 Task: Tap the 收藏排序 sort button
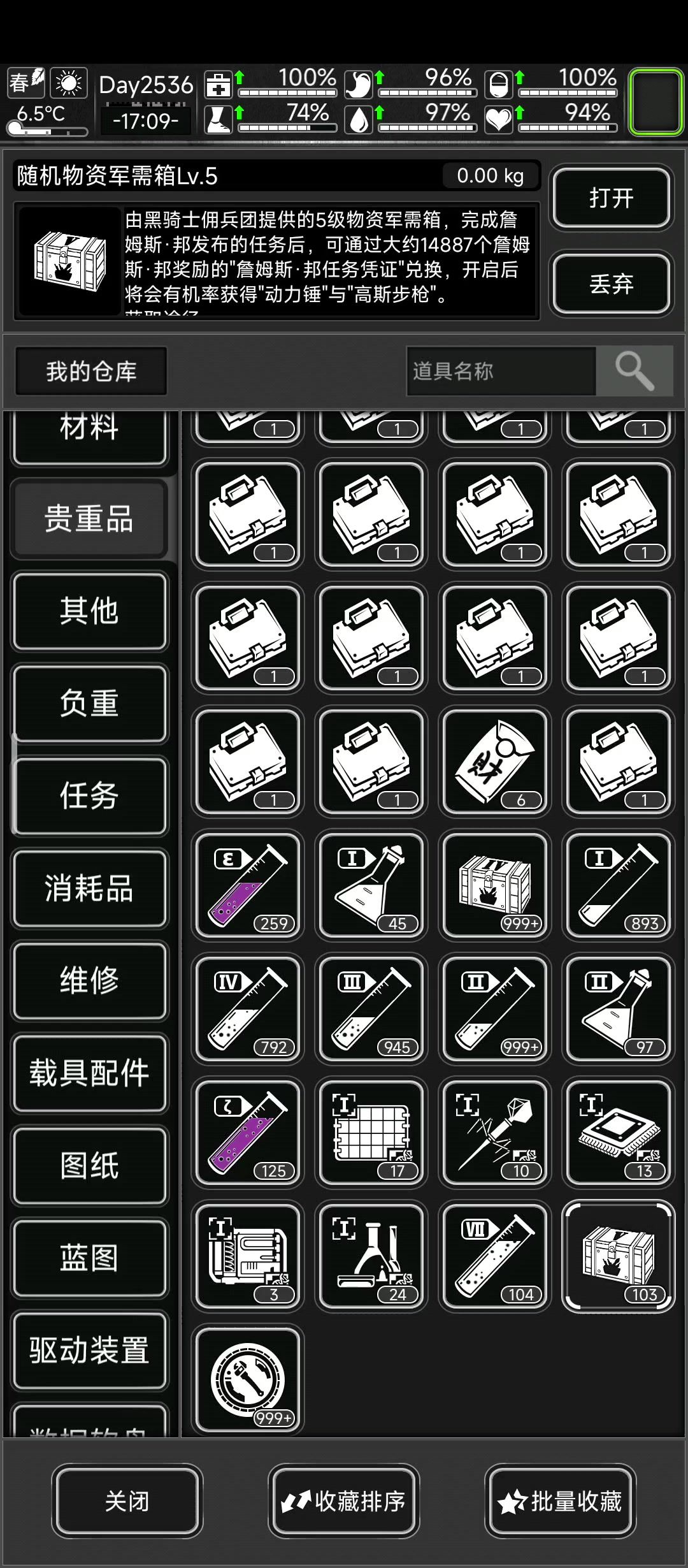click(343, 1501)
